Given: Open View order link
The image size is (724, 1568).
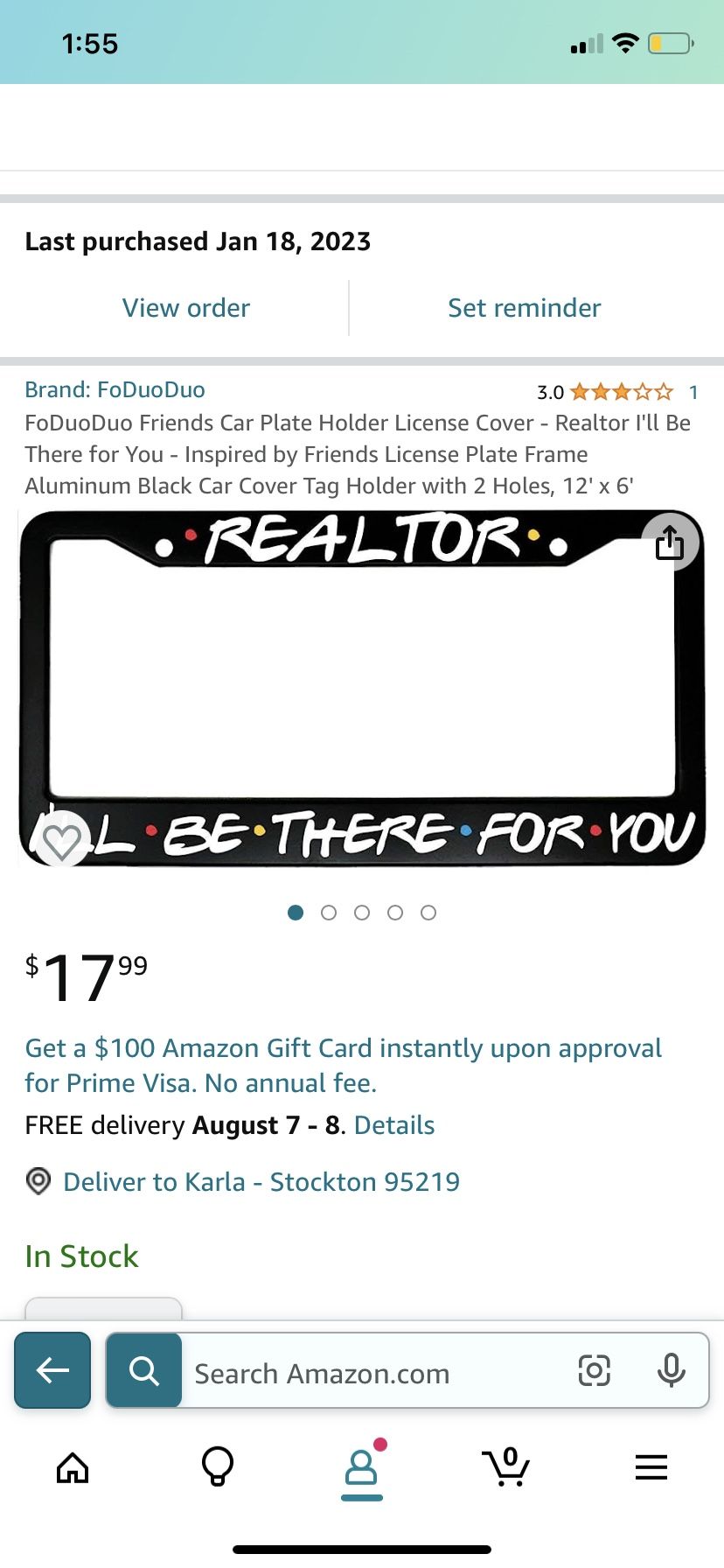Looking at the screenshot, I should [x=186, y=308].
